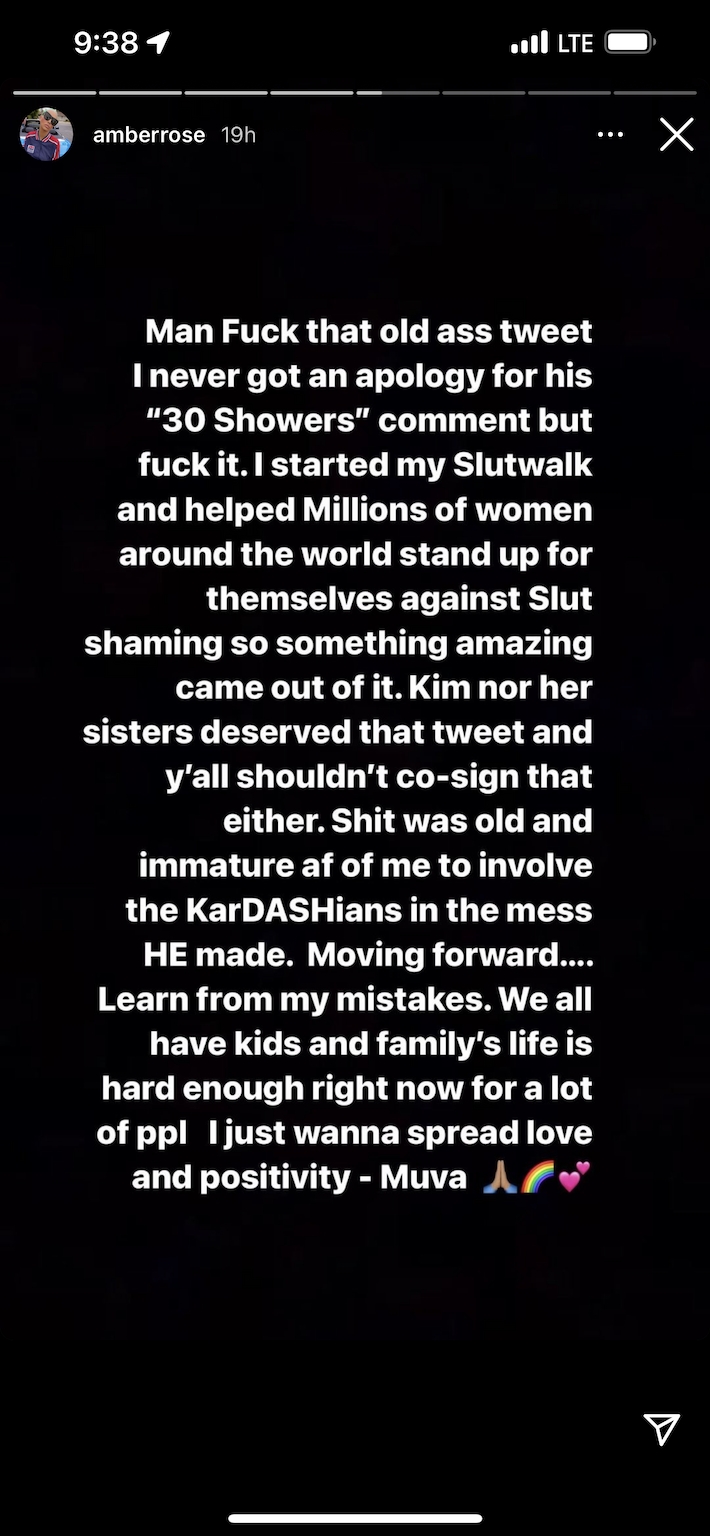The height and width of the screenshot is (1536, 710).
Task: Tap the amberrose username
Action: [x=149, y=135]
